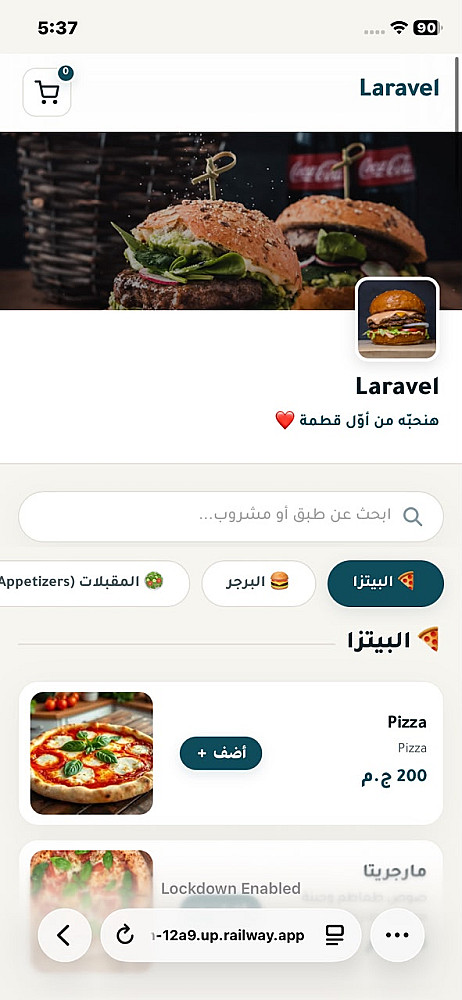Go back in the browser
This screenshot has width=462, height=1000.
point(64,935)
